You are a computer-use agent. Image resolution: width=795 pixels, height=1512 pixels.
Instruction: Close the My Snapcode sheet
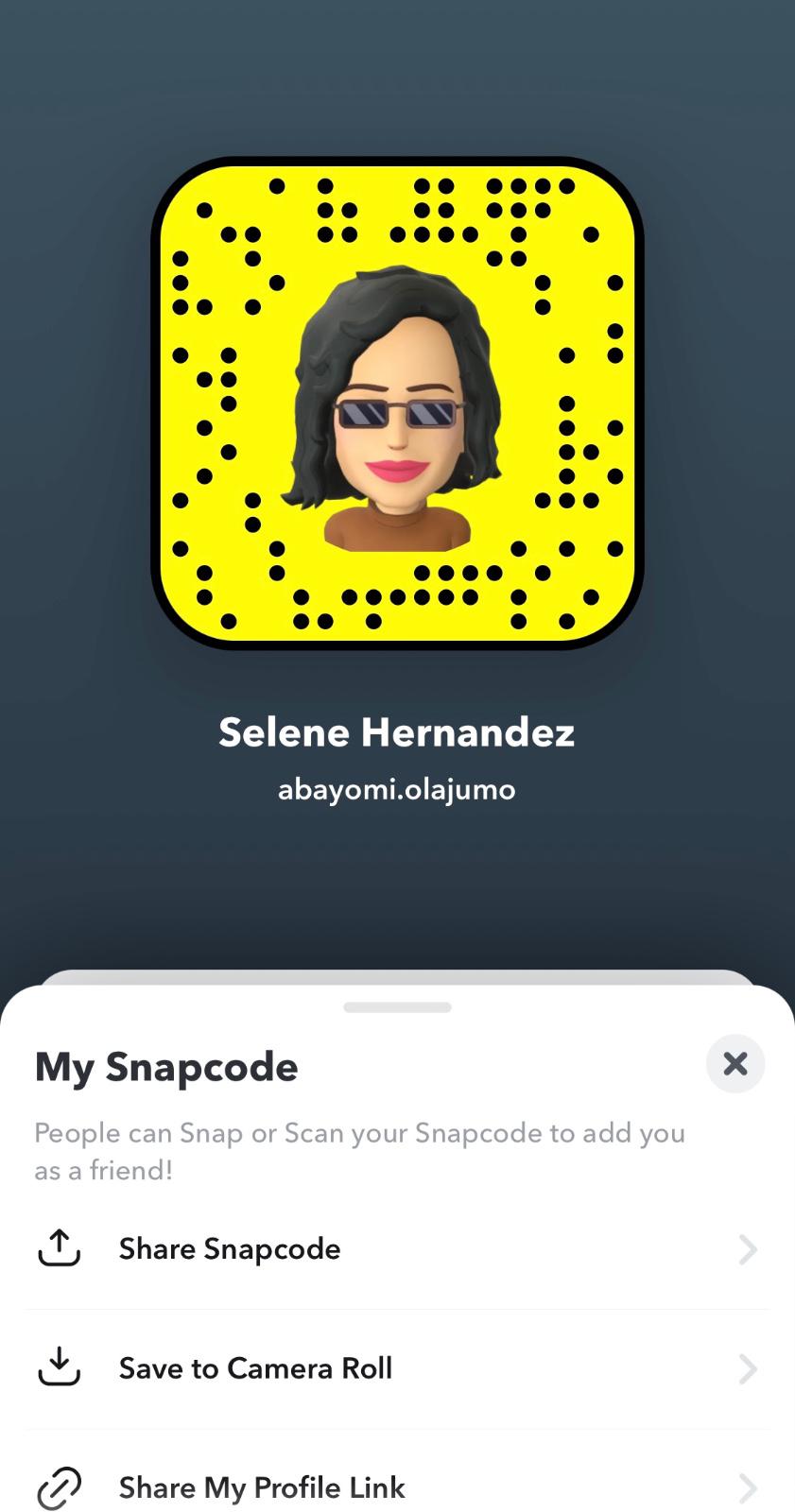(x=735, y=1064)
